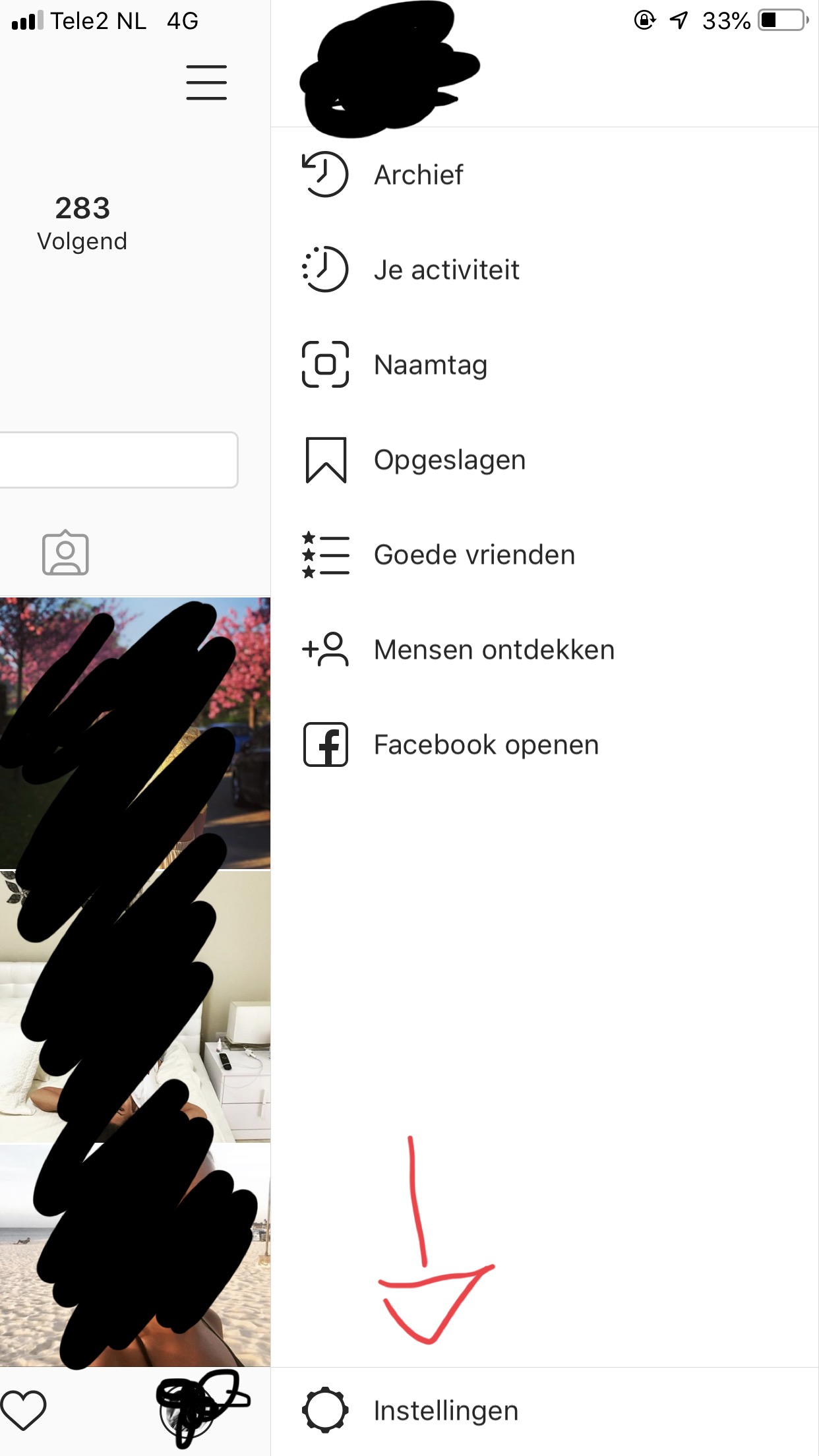The image size is (819, 1456).
Task: Select Facebook openen
Action: tap(545, 744)
